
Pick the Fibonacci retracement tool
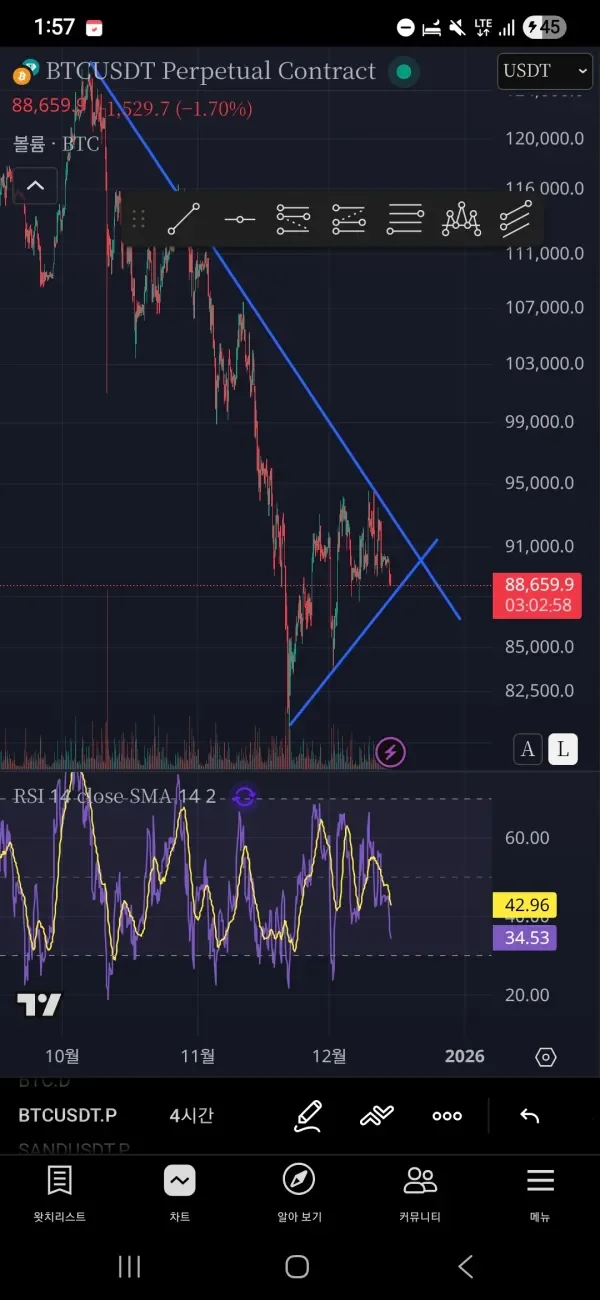[x=293, y=218]
